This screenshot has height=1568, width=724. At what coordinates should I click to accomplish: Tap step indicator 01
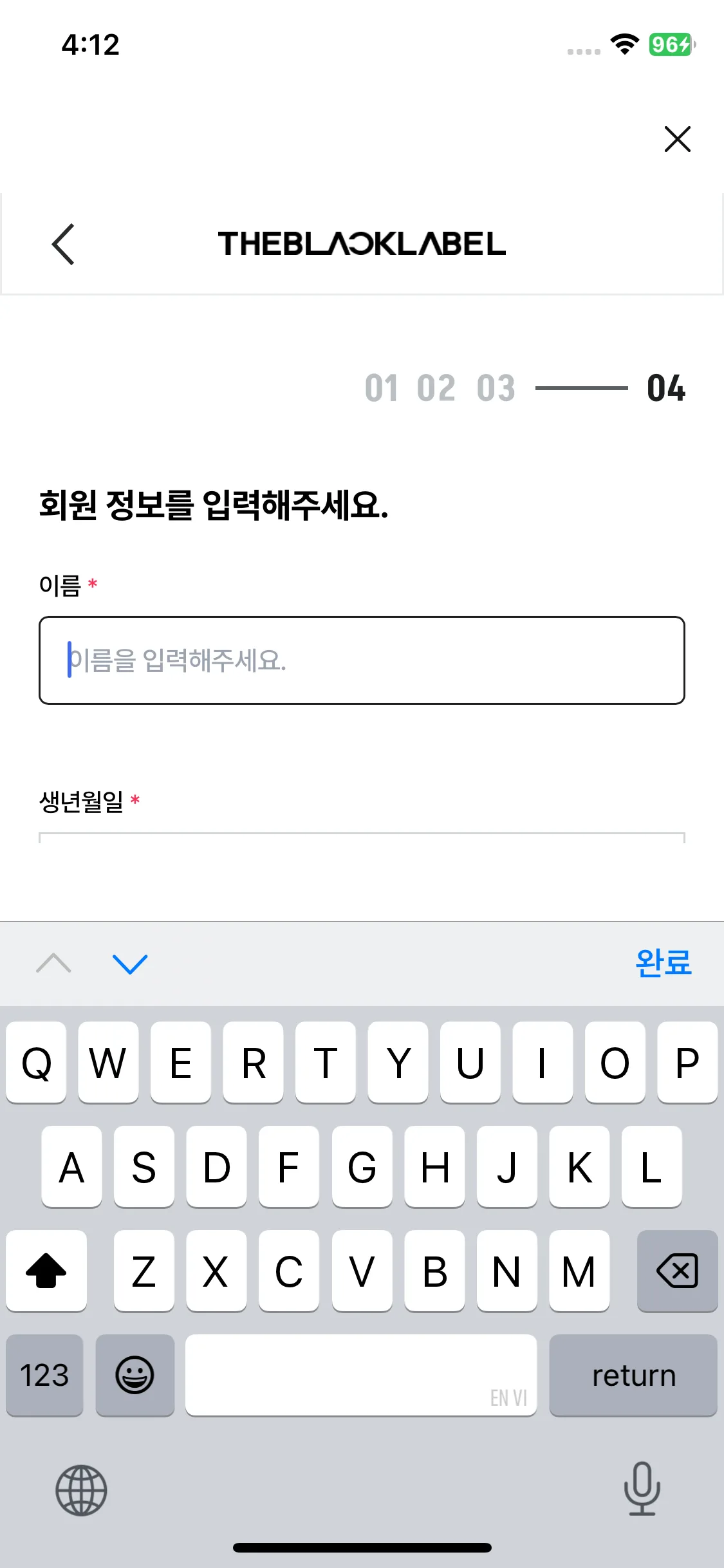click(x=380, y=387)
